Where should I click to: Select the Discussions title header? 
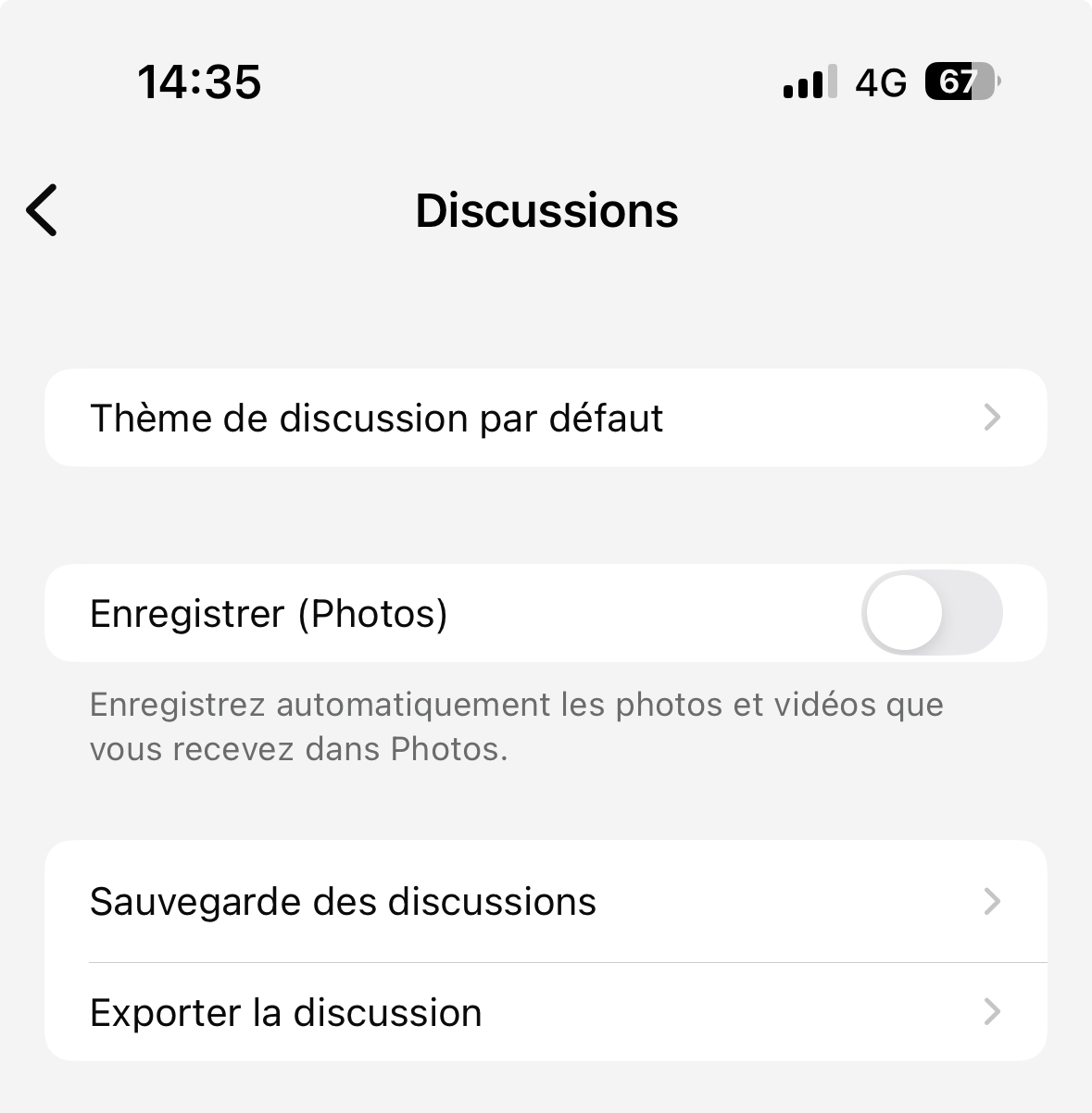click(x=546, y=210)
